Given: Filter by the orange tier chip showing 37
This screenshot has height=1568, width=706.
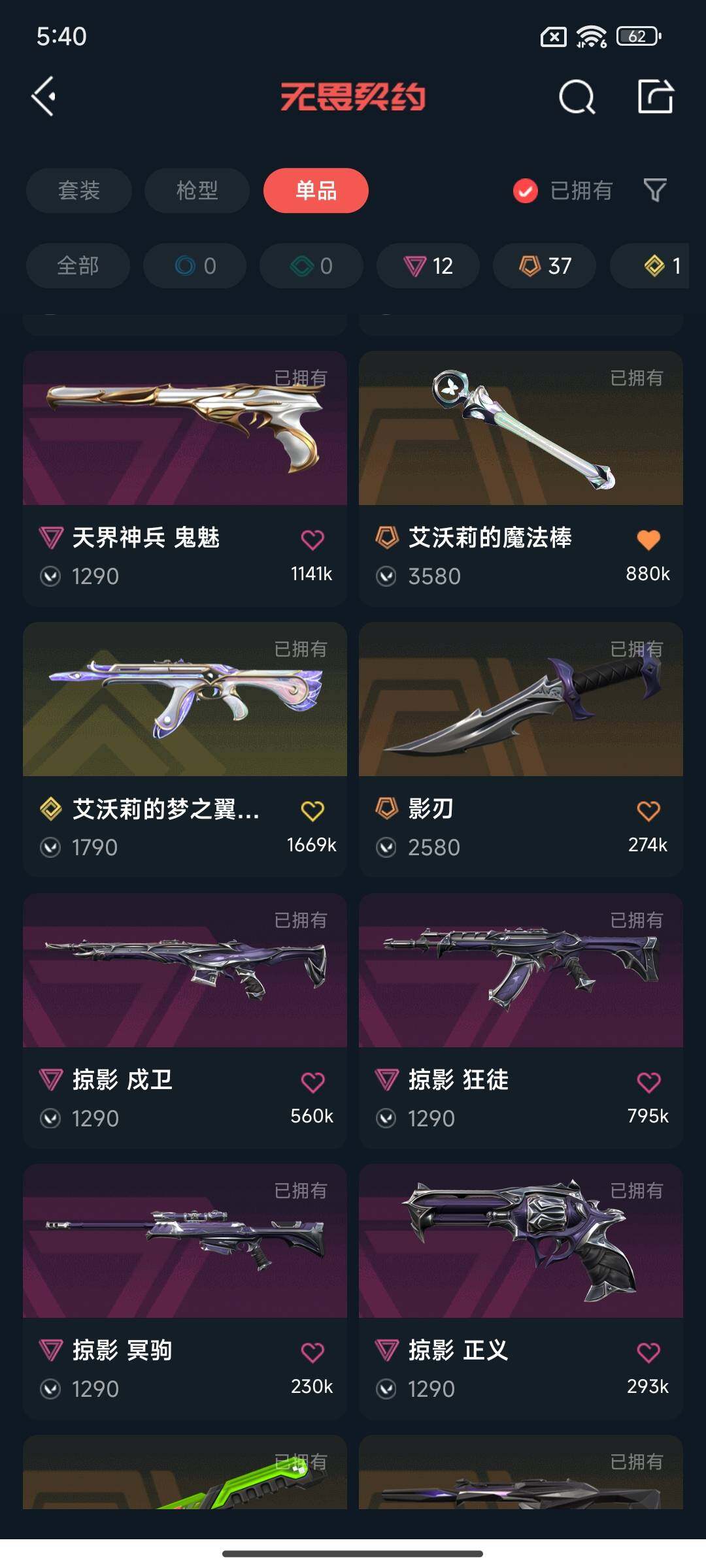Looking at the screenshot, I should [545, 266].
